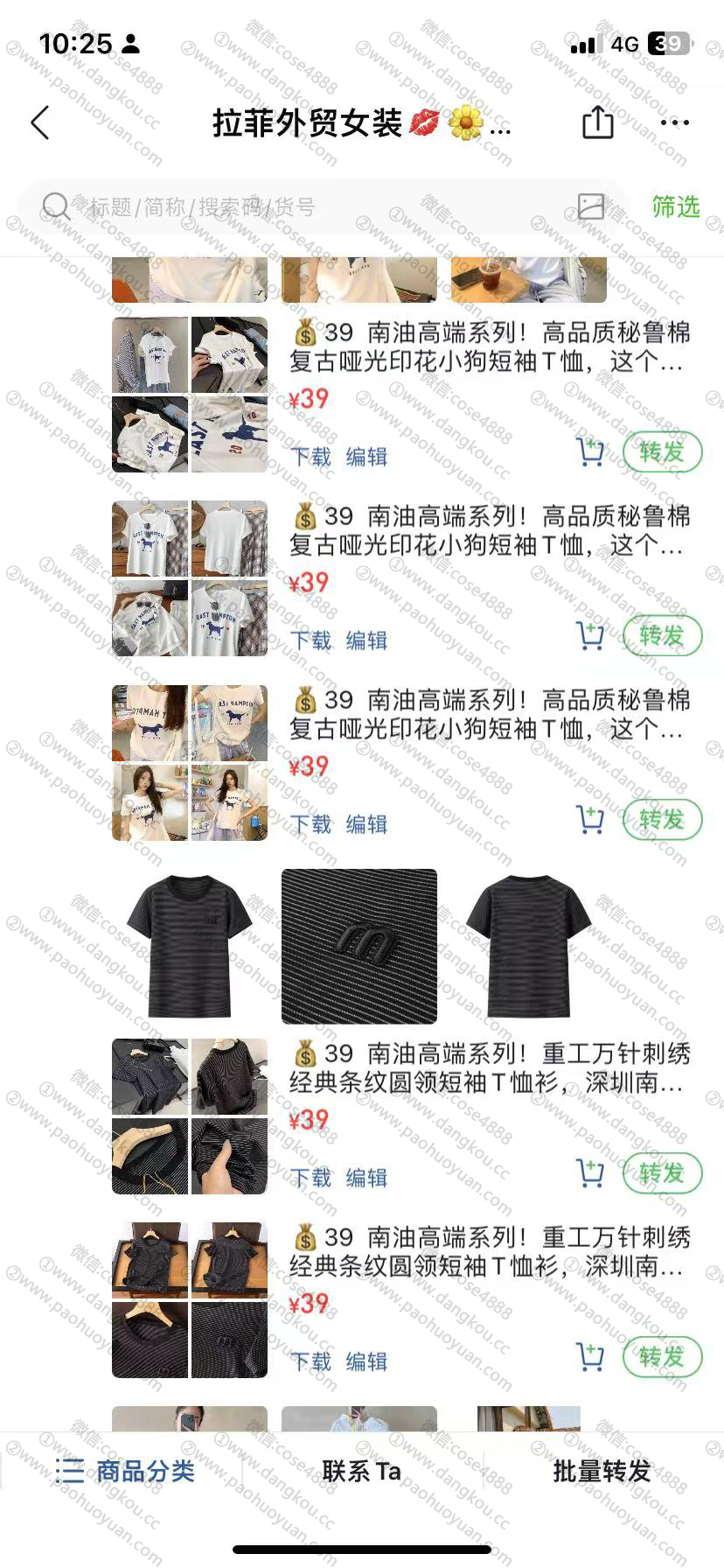Open image search icon in search bar
Image resolution: width=724 pixels, height=1568 pixels.
tap(591, 206)
